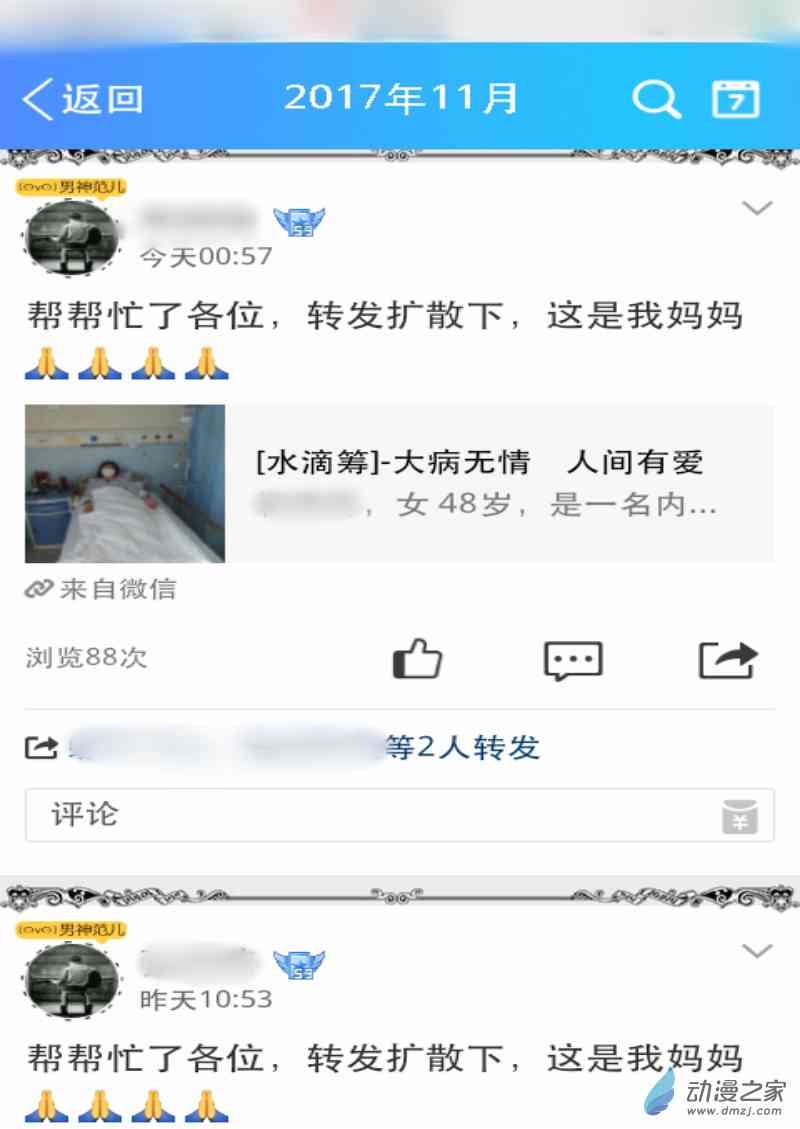Image resolution: width=800 pixels, height=1129 pixels.
Task: Expand the dropdown arrow on 昨天10:53 post
Action: click(757, 950)
